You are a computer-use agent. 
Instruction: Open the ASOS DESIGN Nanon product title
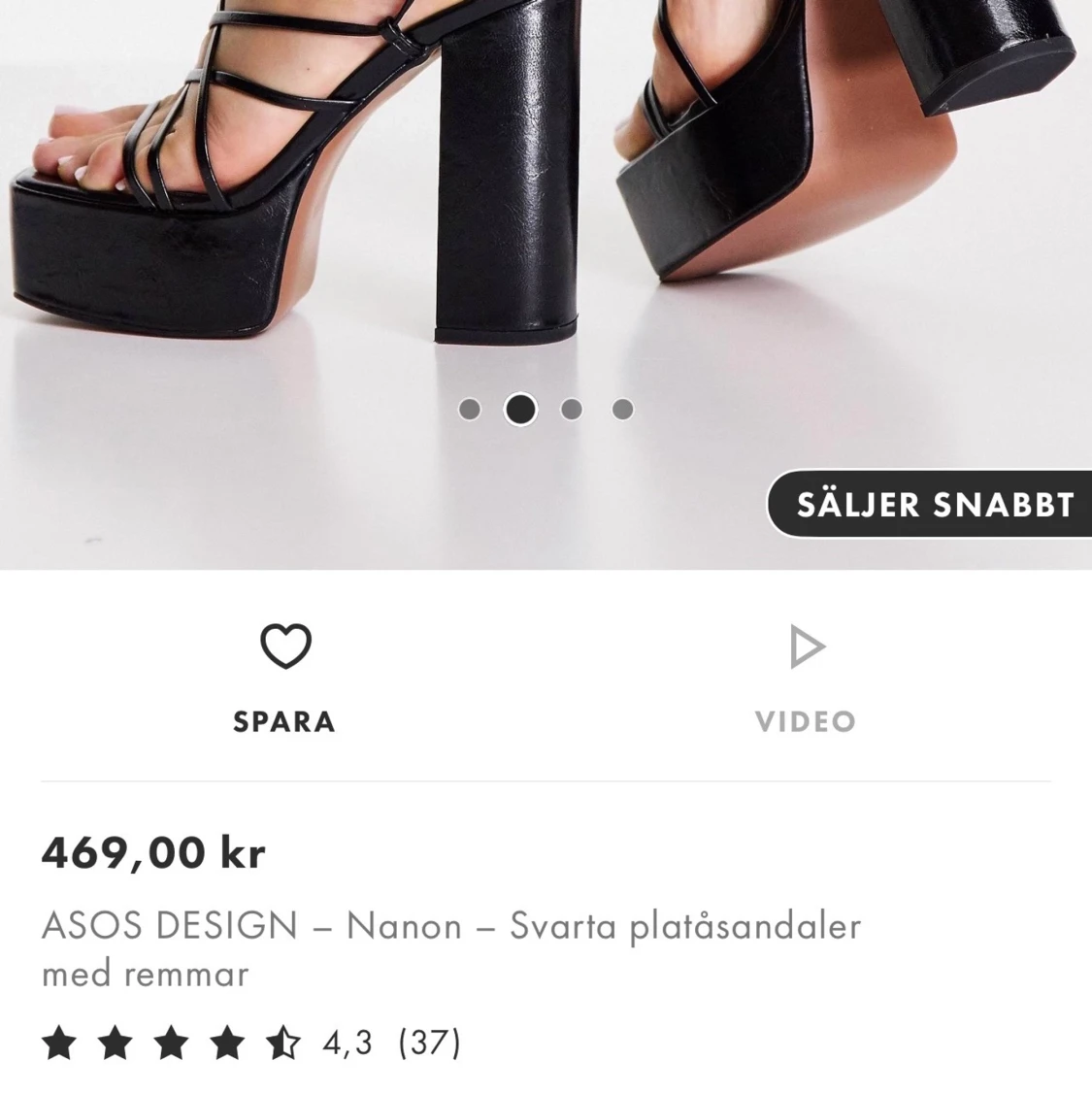click(450, 949)
